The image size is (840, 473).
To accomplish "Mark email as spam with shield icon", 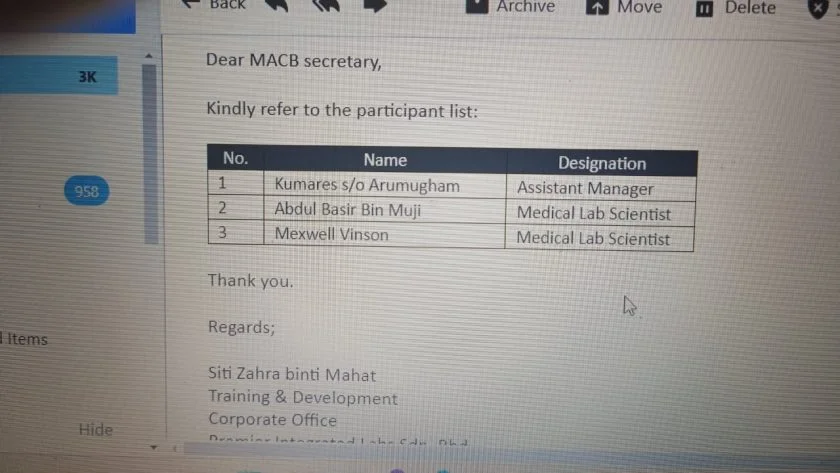I will tap(818, 9).
